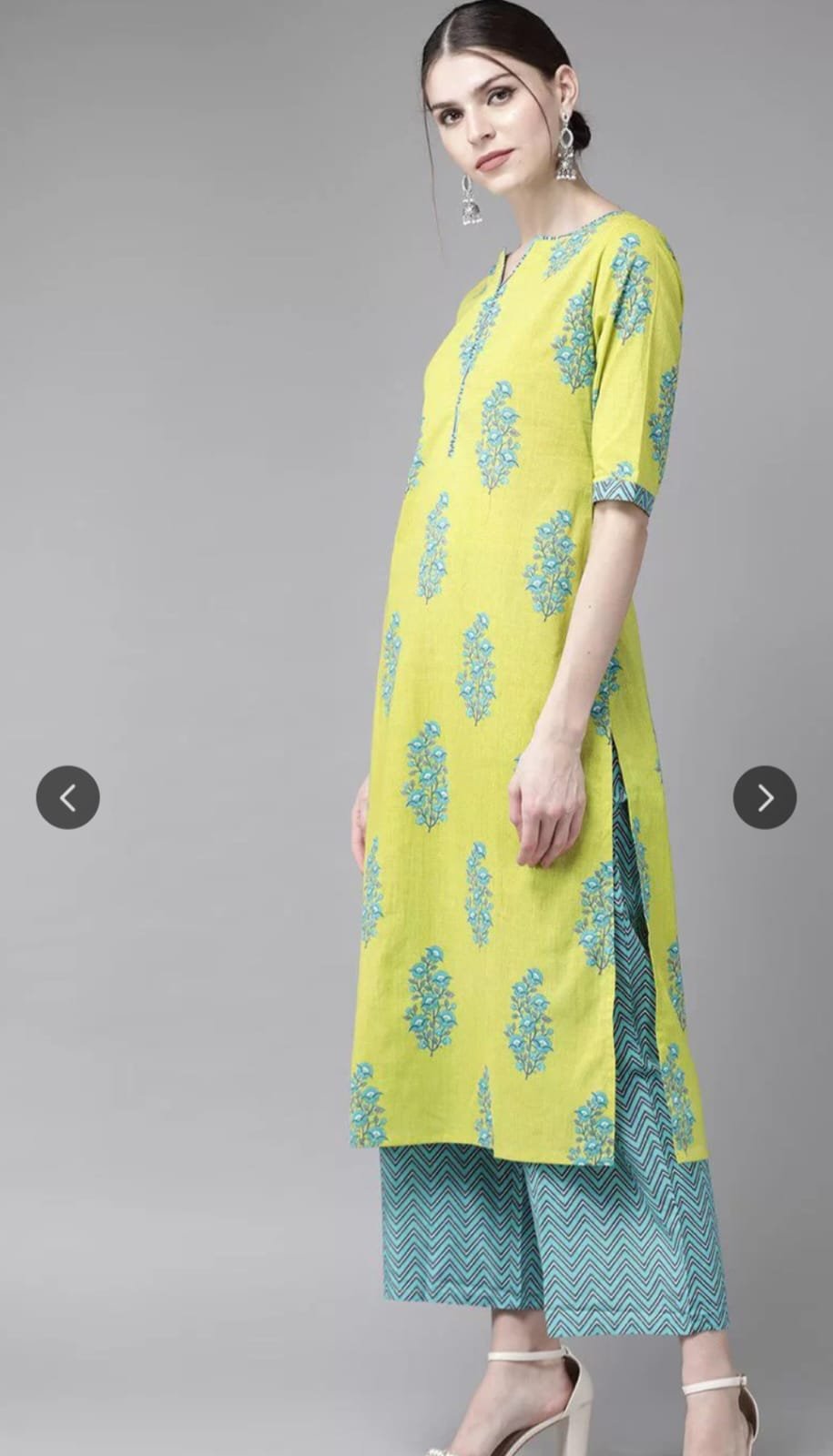Open the next product photo using right arrow
This screenshot has height=1456, width=833.
[765, 796]
